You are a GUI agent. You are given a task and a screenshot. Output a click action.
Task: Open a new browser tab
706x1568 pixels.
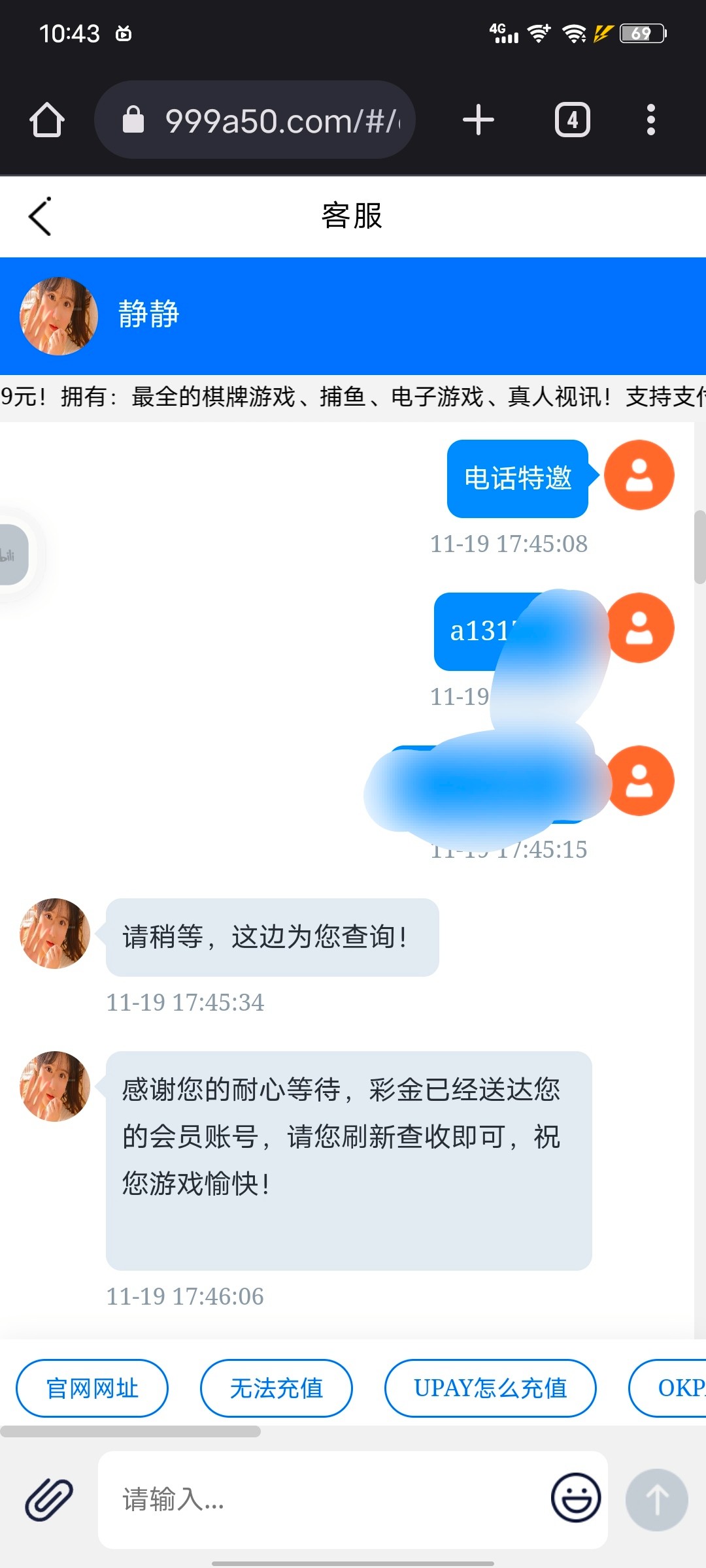478,120
